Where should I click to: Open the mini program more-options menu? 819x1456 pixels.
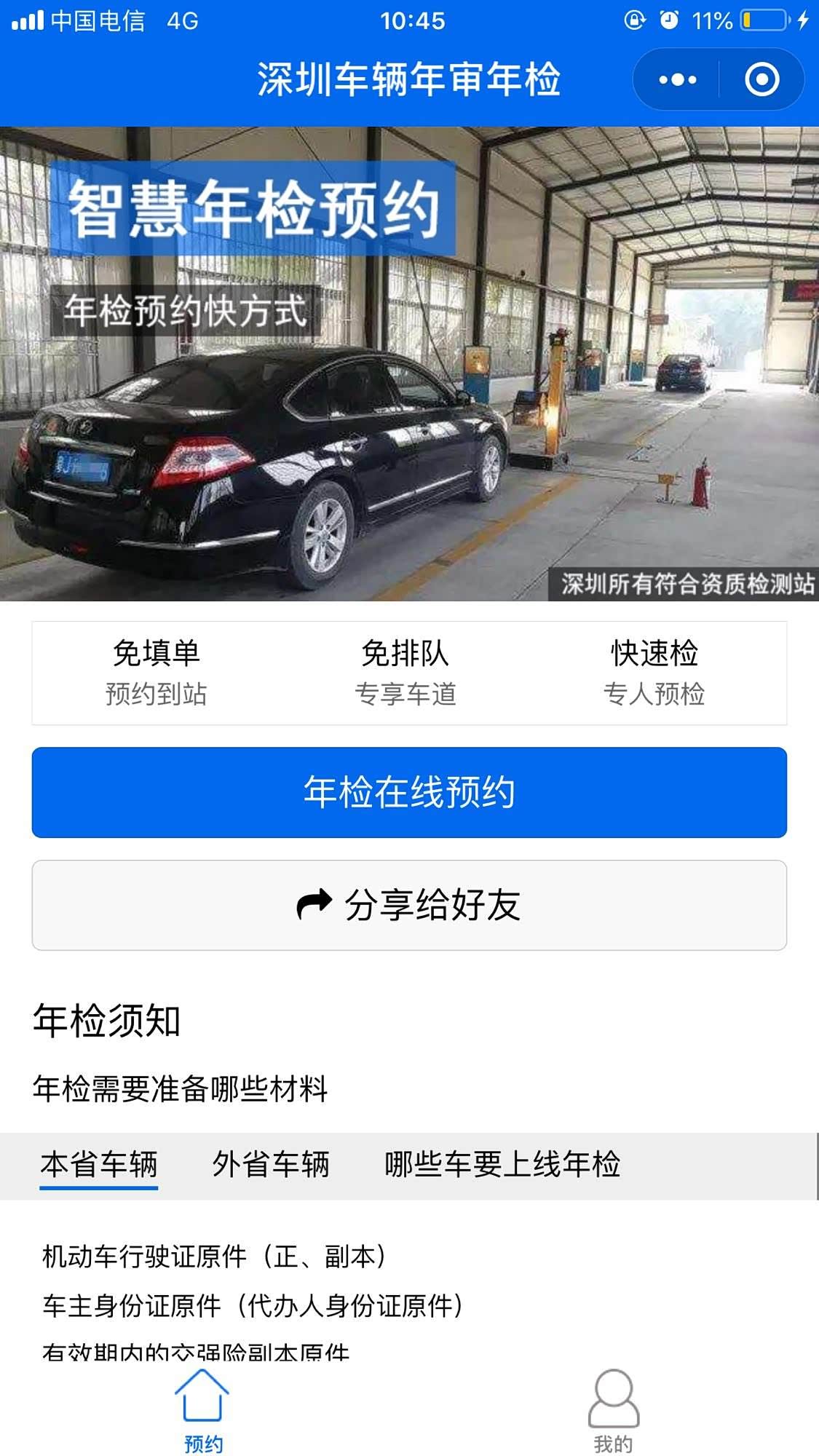[x=677, y=79]
